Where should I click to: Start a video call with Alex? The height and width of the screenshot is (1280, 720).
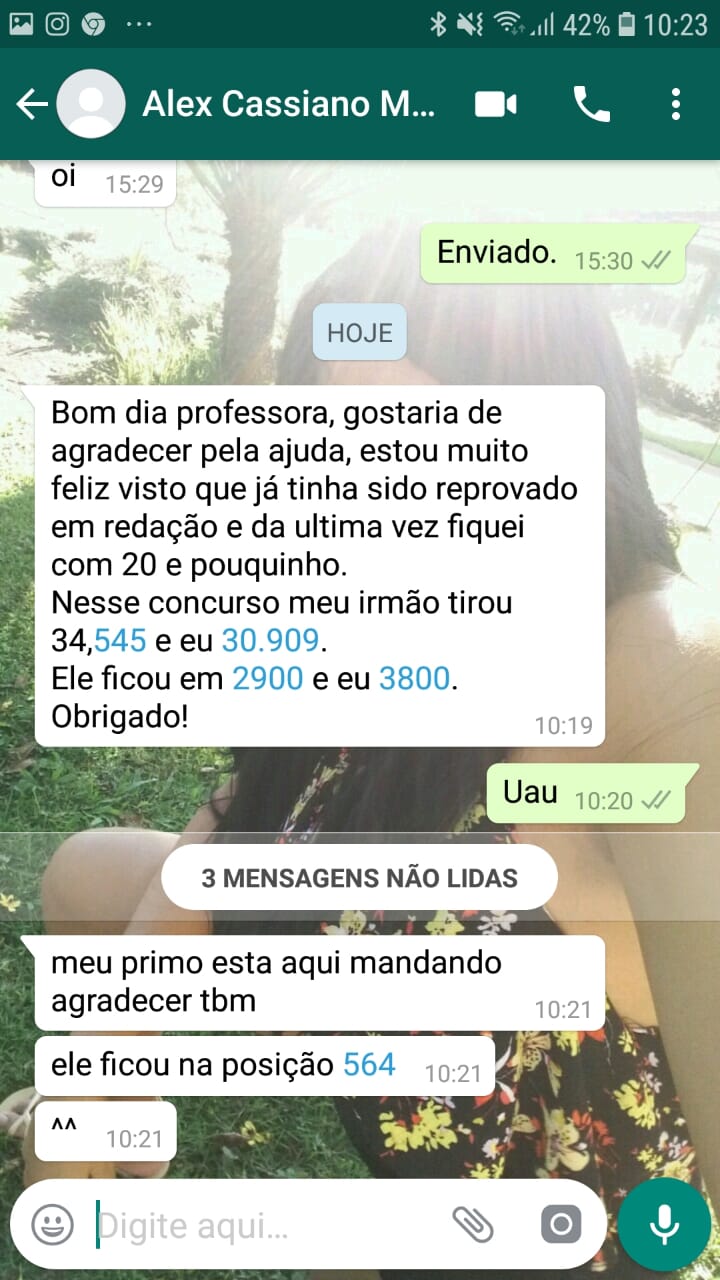coord(495,104)
